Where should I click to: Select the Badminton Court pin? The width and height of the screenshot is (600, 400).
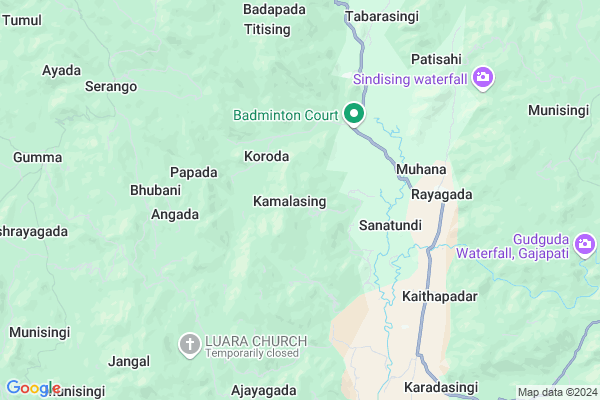pyautogui.click(x=354, y=115)
